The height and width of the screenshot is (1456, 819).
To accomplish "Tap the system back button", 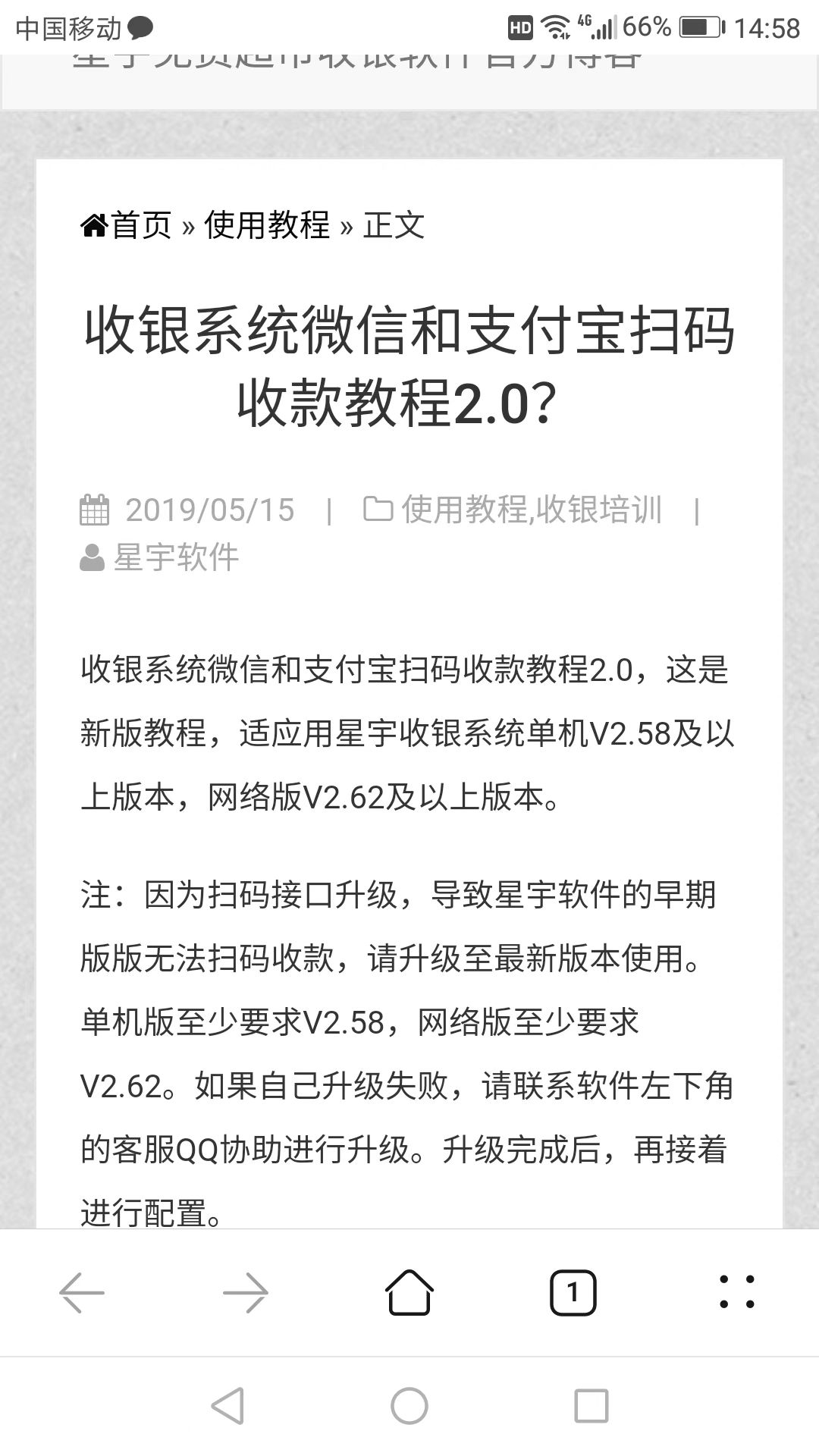I will pyautogui.click(x=227, y=1406).
